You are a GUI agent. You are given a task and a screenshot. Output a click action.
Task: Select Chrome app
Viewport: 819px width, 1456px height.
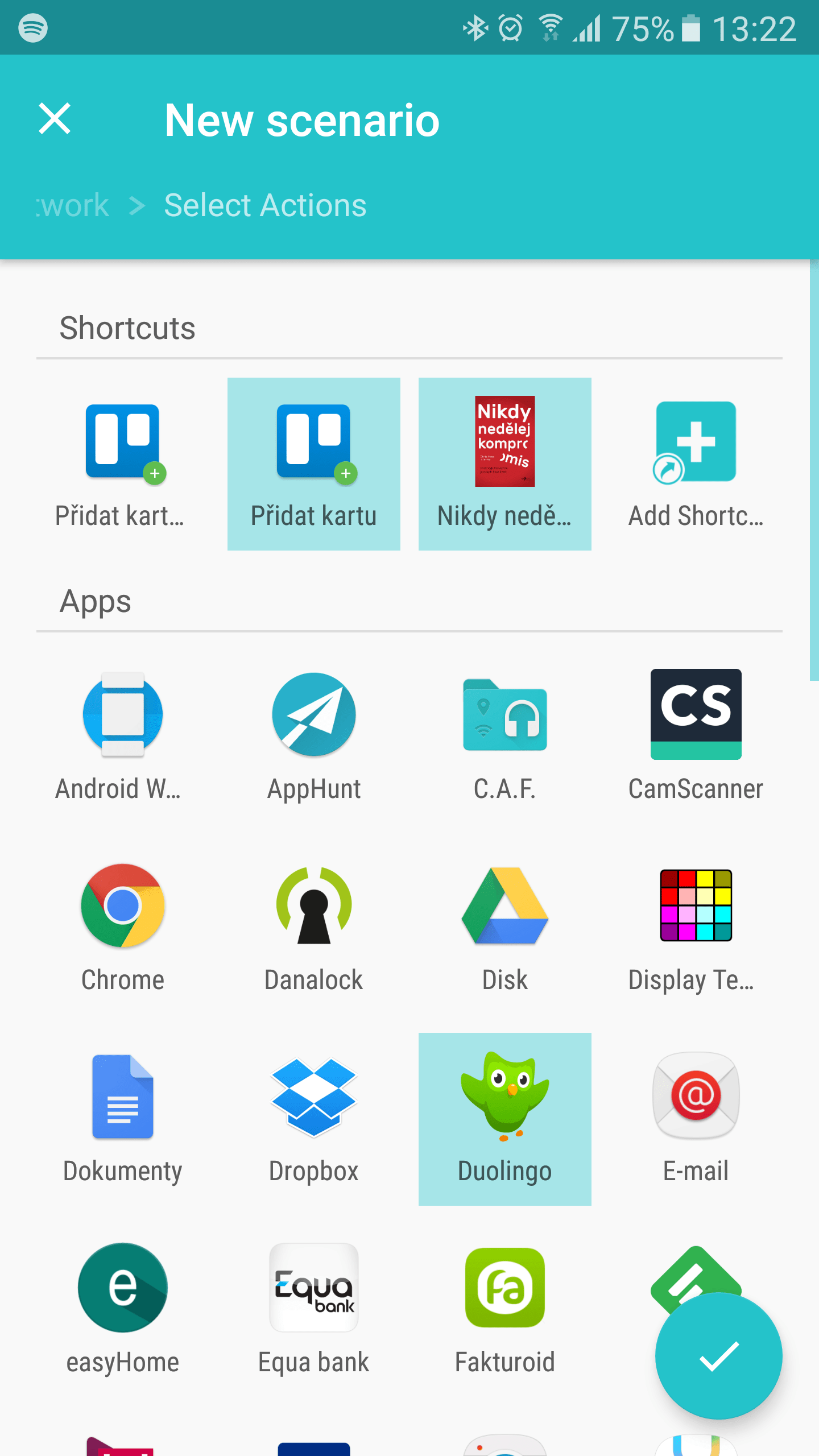tap(123, 928)
